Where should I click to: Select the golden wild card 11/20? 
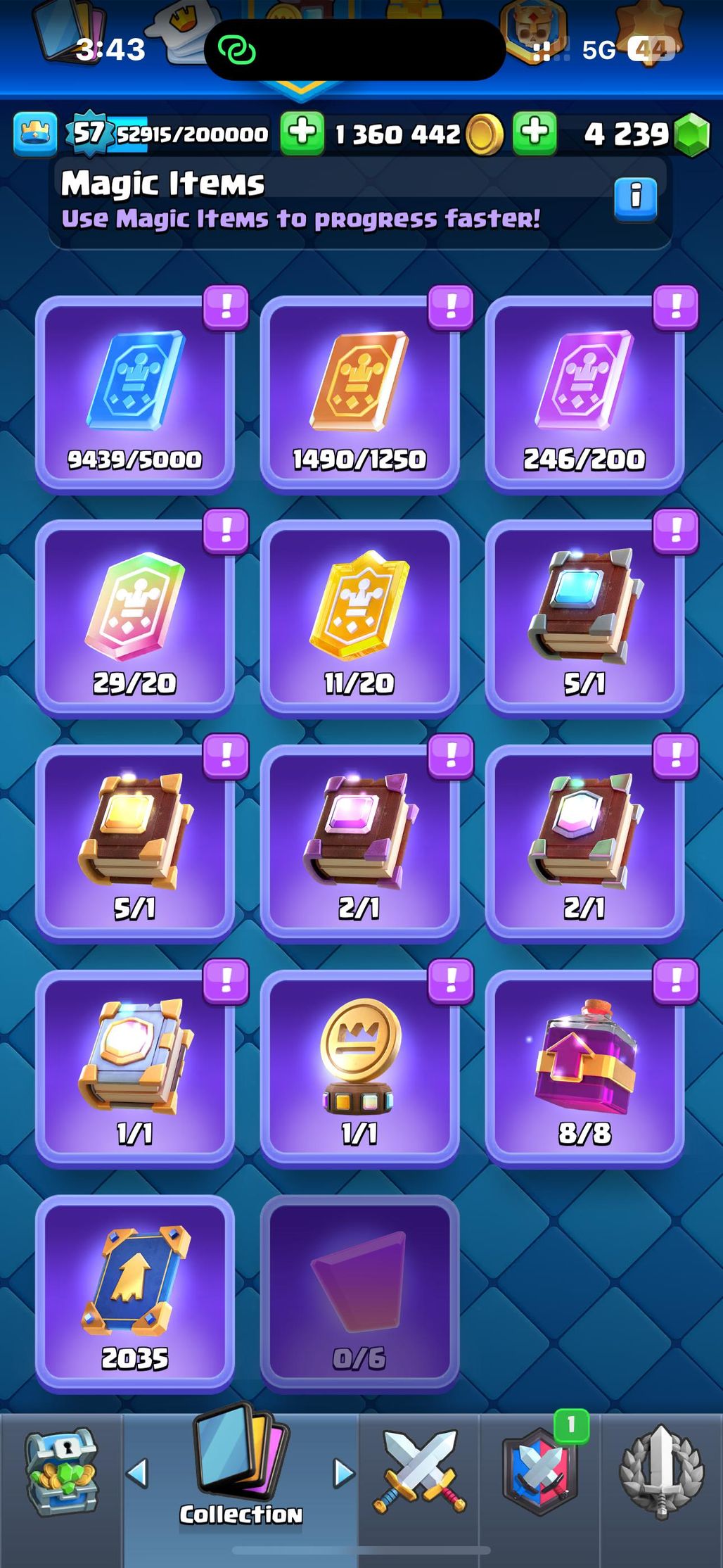click(x=359, y=619)
